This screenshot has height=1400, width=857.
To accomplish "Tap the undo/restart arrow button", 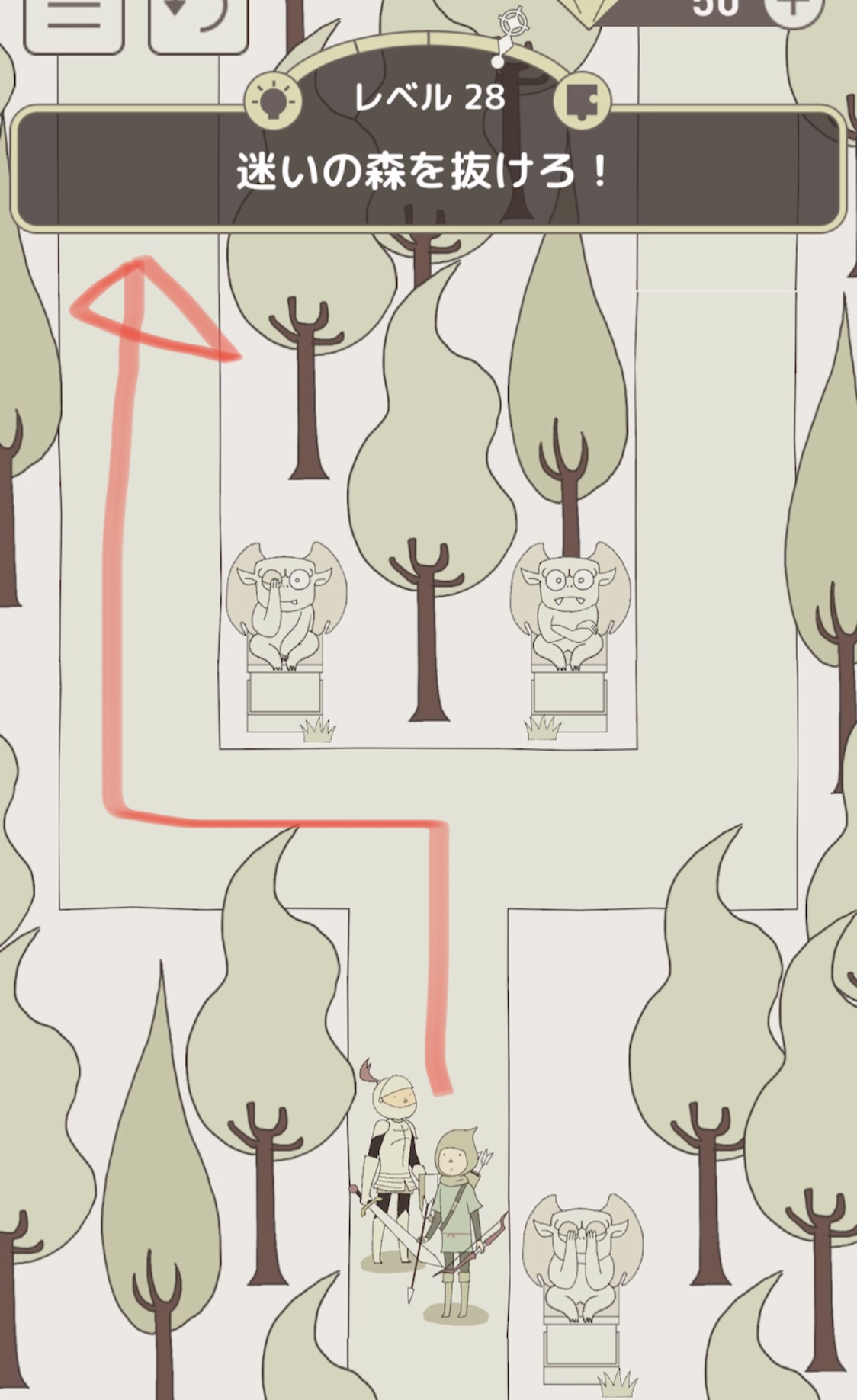I will [197, 21].
